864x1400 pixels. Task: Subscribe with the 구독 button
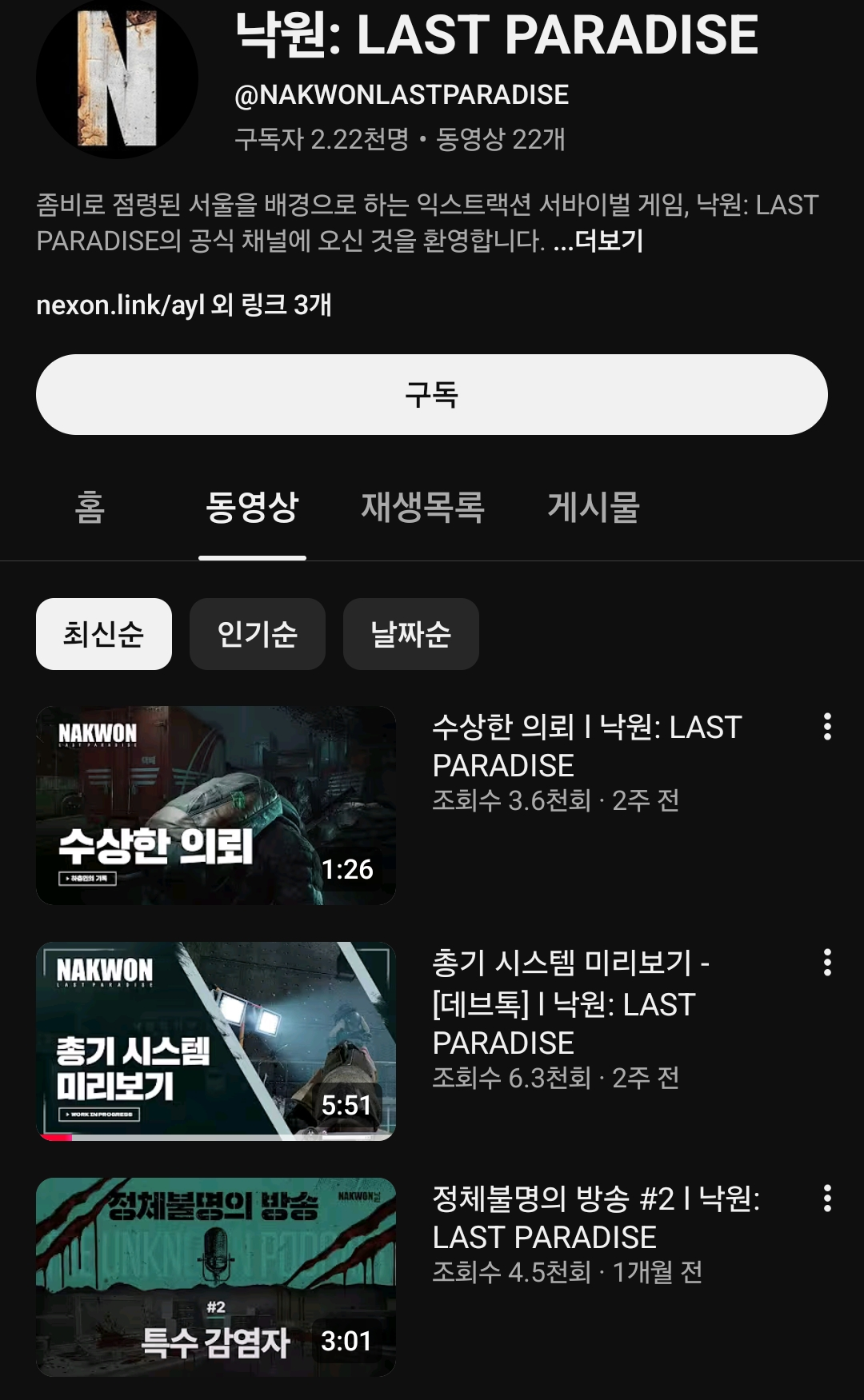[x=431, y=395]
